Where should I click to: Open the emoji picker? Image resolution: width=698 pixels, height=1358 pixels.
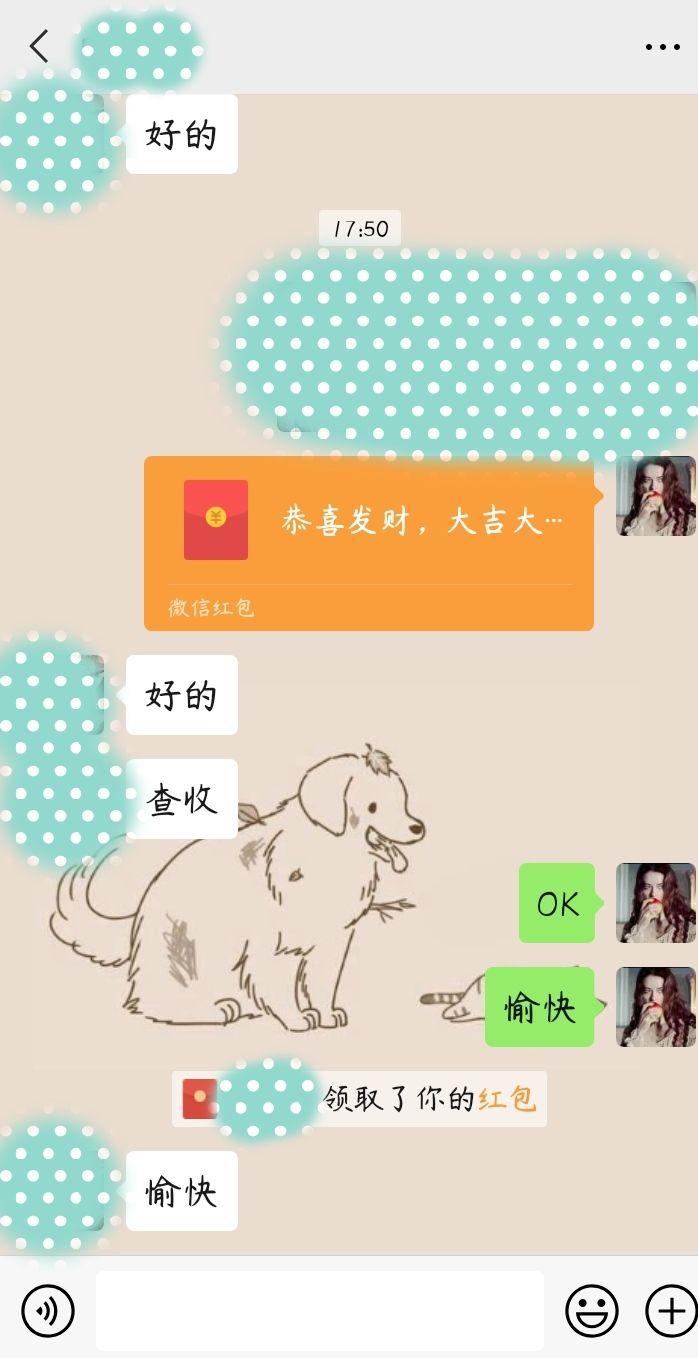point(592,1310)
